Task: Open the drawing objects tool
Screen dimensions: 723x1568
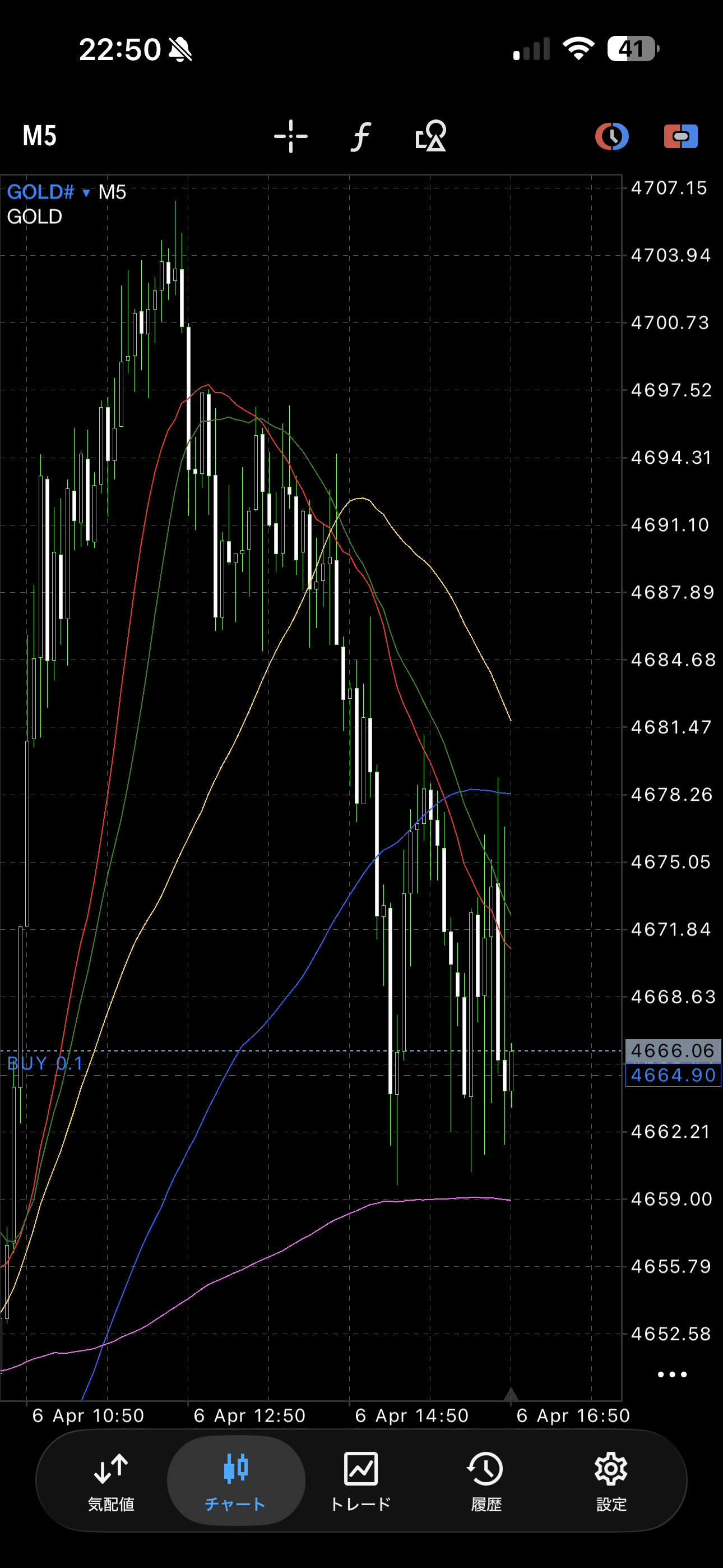Action: tap(431, 136)
